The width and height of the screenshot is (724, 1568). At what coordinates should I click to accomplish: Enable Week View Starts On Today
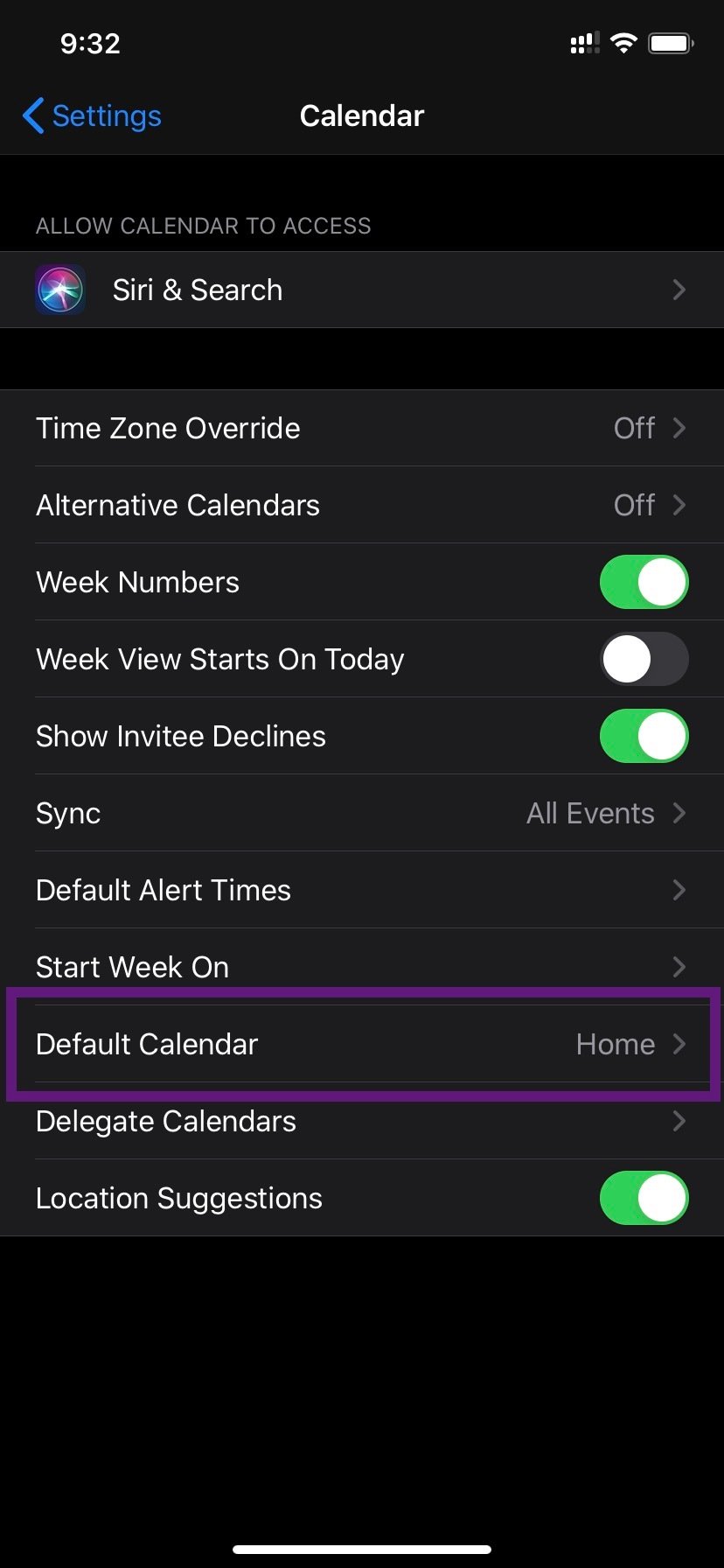tap(644, 659)
